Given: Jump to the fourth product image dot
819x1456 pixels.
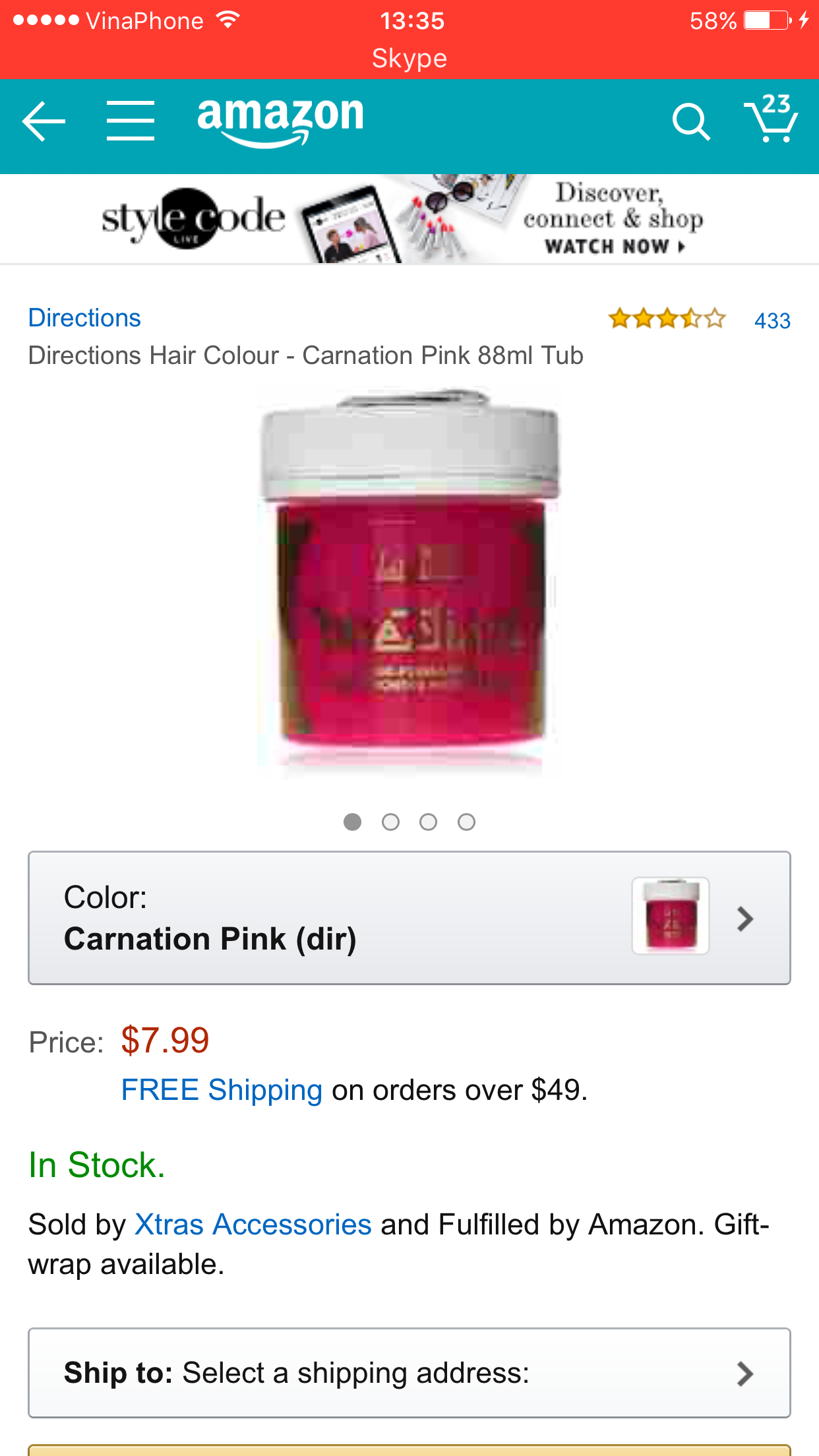Looking at the screenshot, I should coord(466,822).
